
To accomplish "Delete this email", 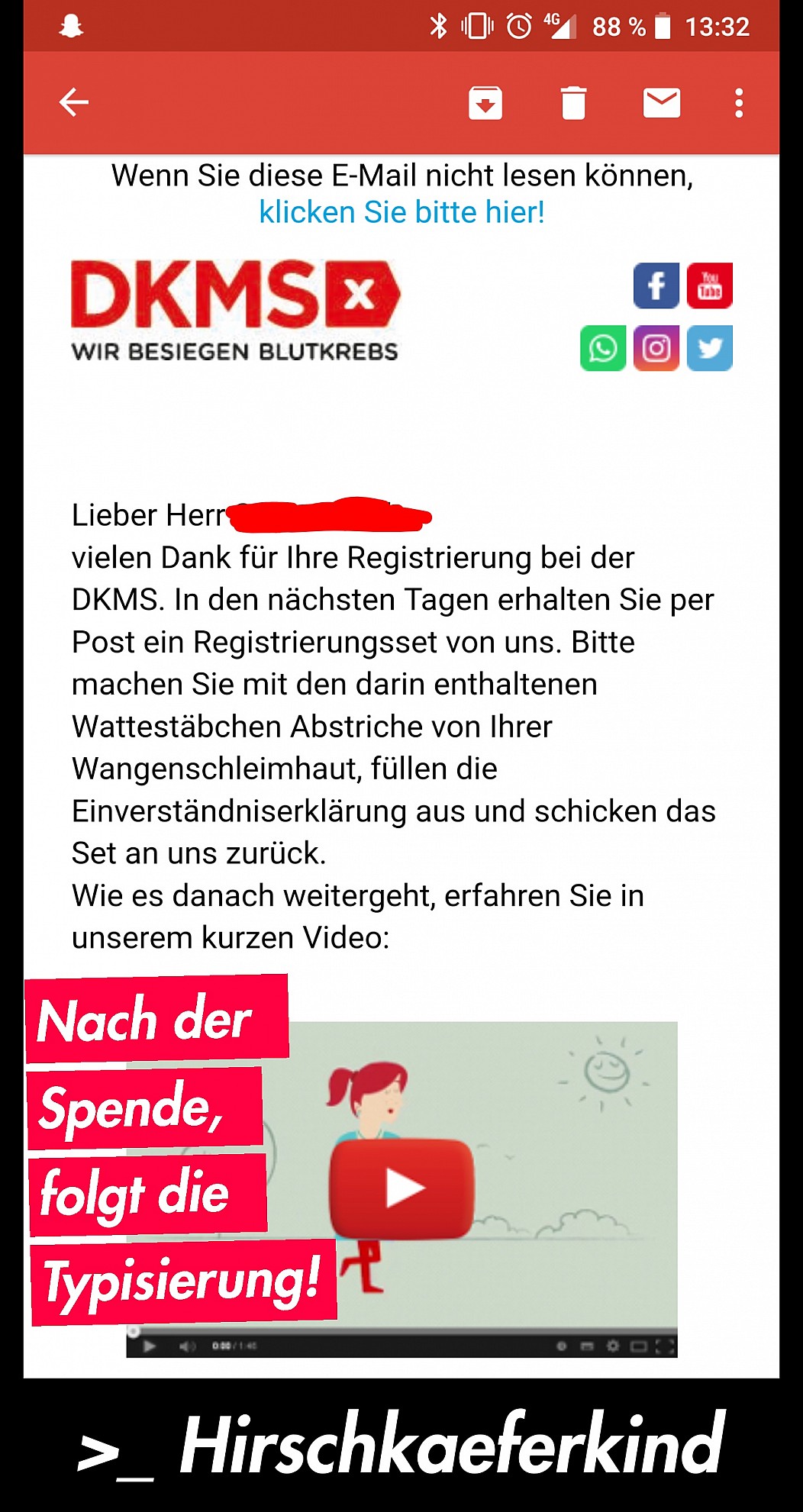I will coord(573,103).
